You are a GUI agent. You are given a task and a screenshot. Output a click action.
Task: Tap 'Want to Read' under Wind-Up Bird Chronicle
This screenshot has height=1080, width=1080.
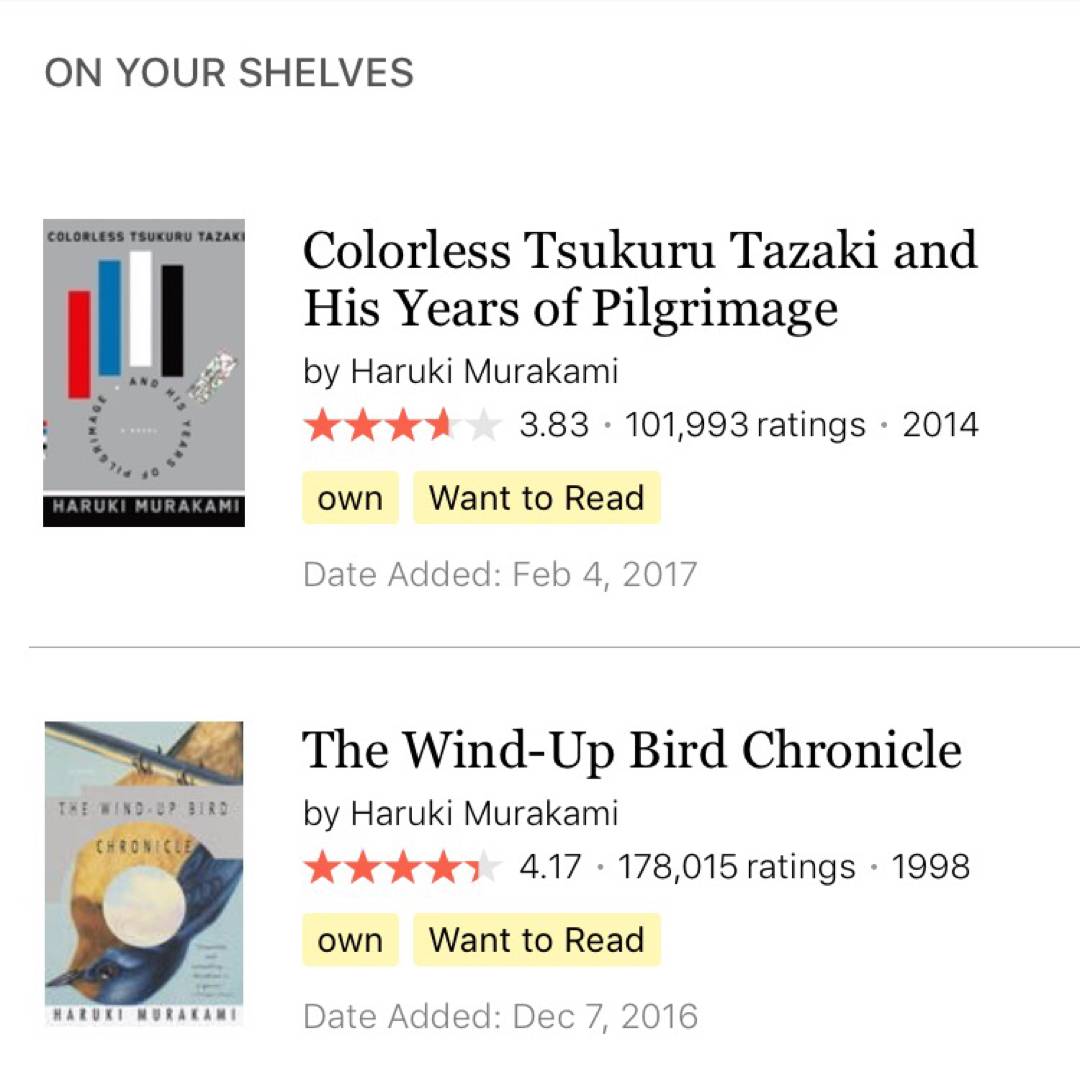pyautogui.click(x=536, y=940)
